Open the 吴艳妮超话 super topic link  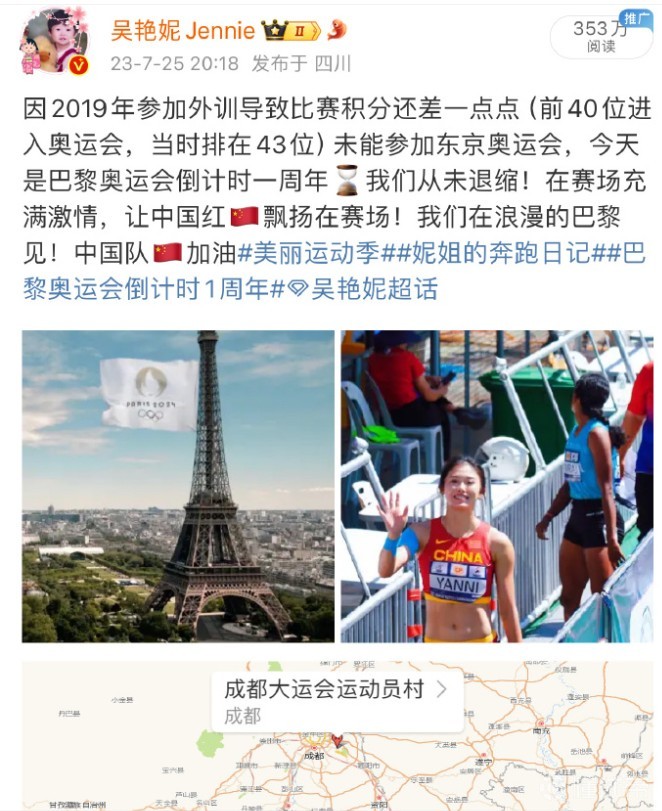373,289
